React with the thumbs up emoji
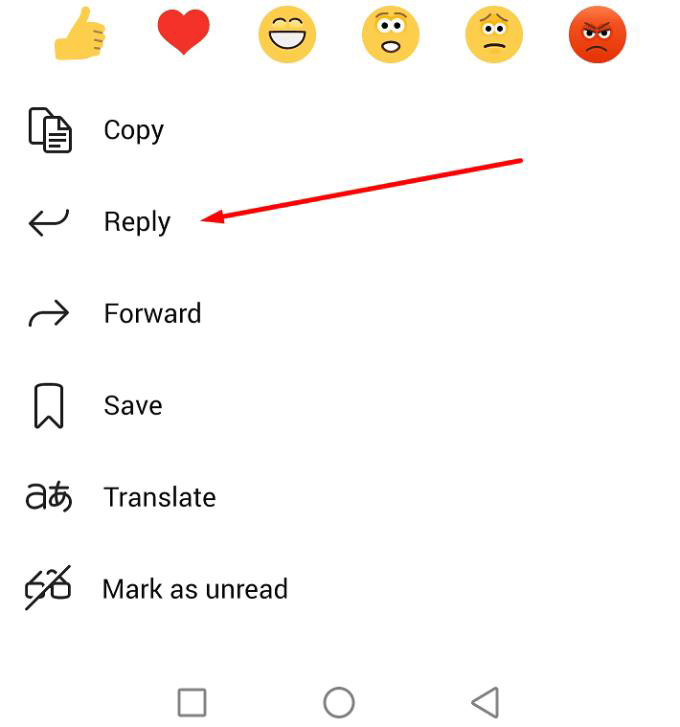Image resolution: width=680 pixels, height=727 pixels. click(x=79, y=35)
